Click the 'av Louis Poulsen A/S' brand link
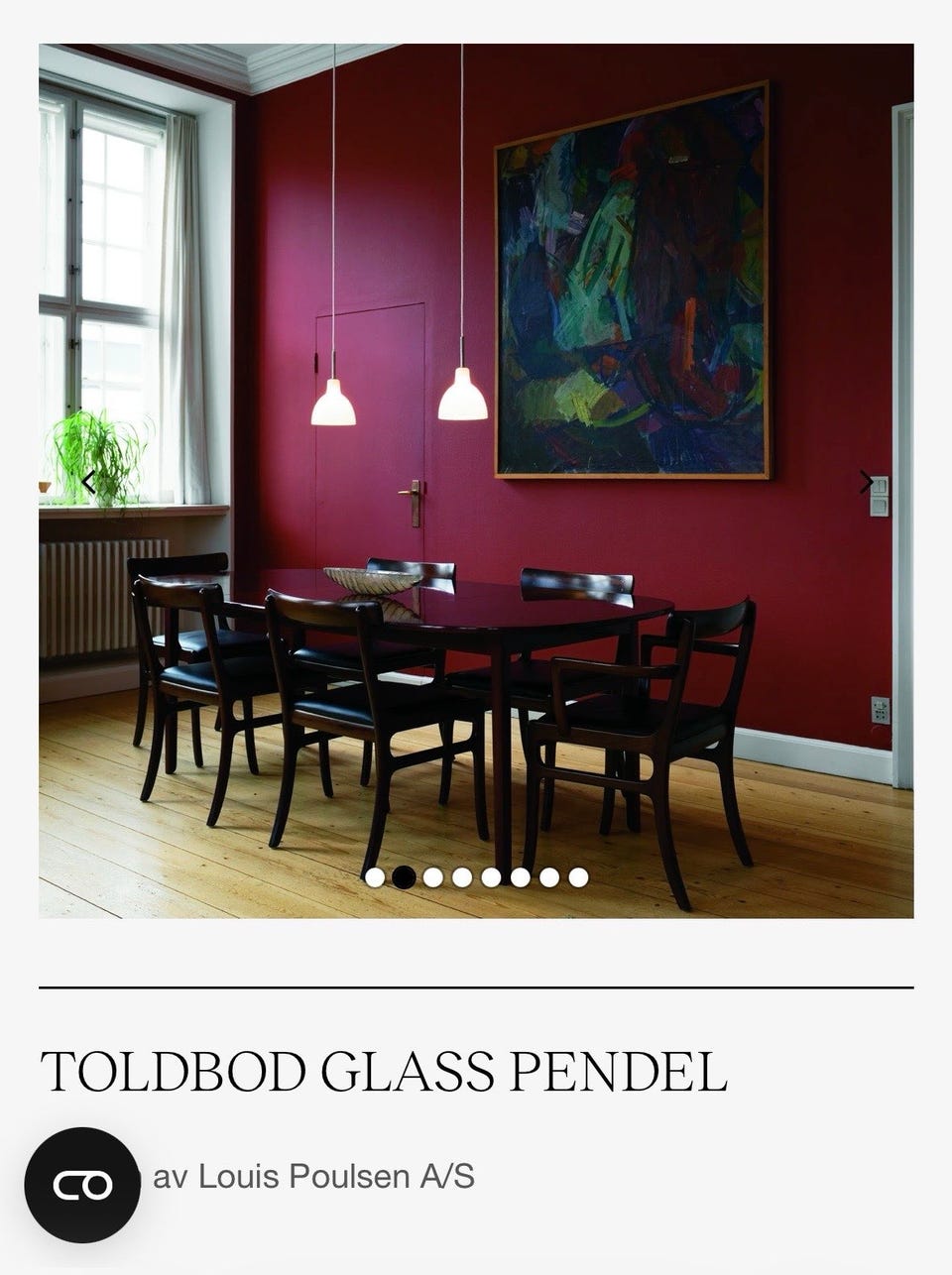This screenshot has height=1275, width=952. 315,1179
